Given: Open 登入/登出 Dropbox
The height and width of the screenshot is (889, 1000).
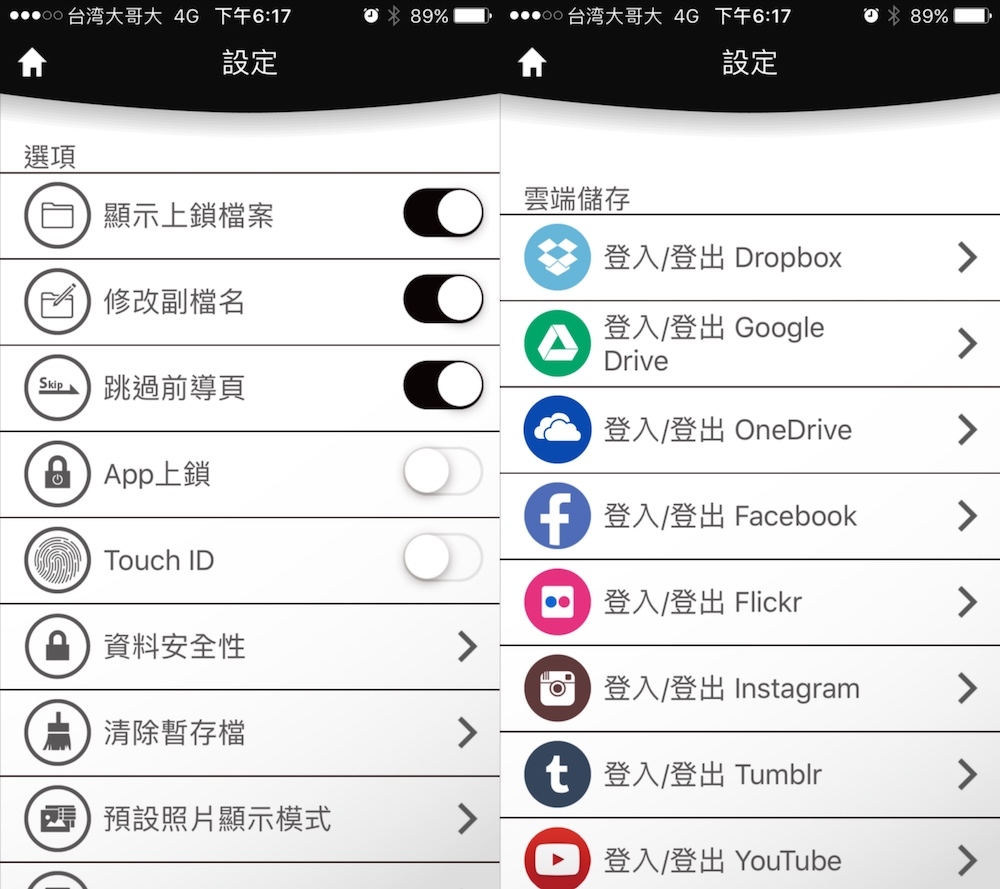Looking at the screenshot, I should 750,257.
